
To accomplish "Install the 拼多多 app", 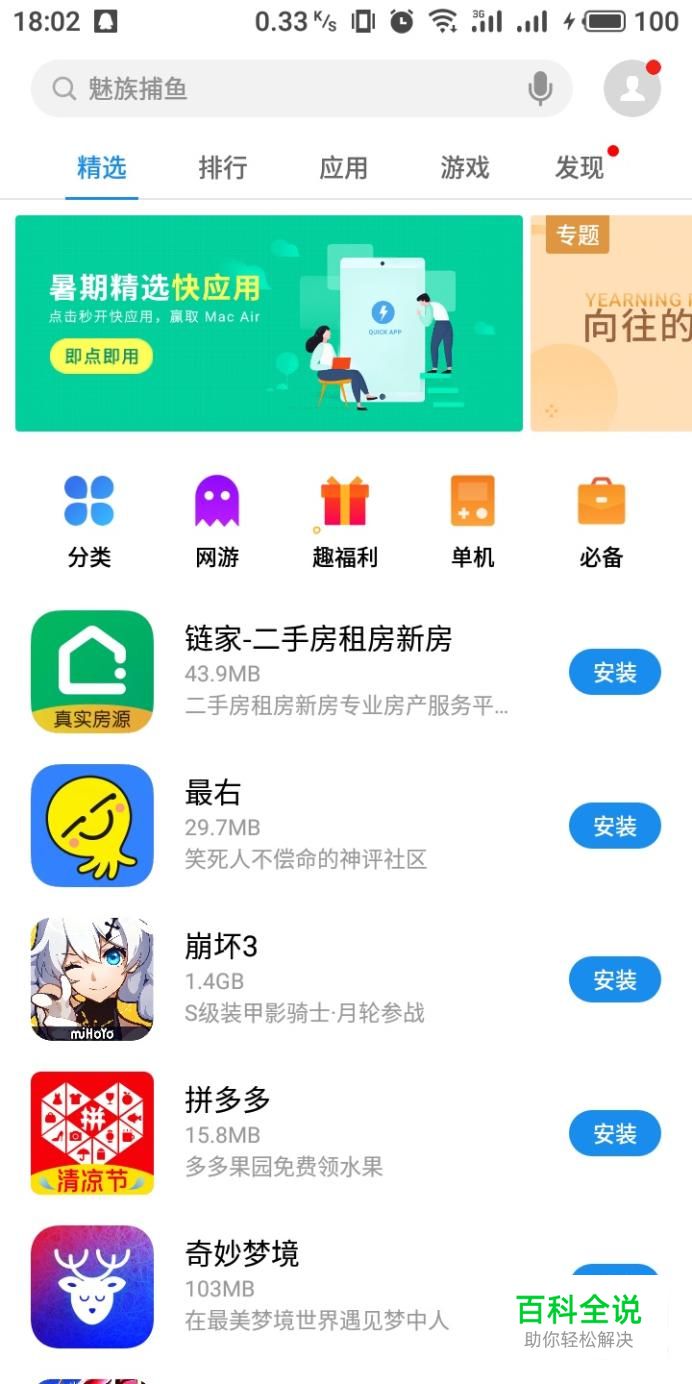I will tap(614, 1133).
